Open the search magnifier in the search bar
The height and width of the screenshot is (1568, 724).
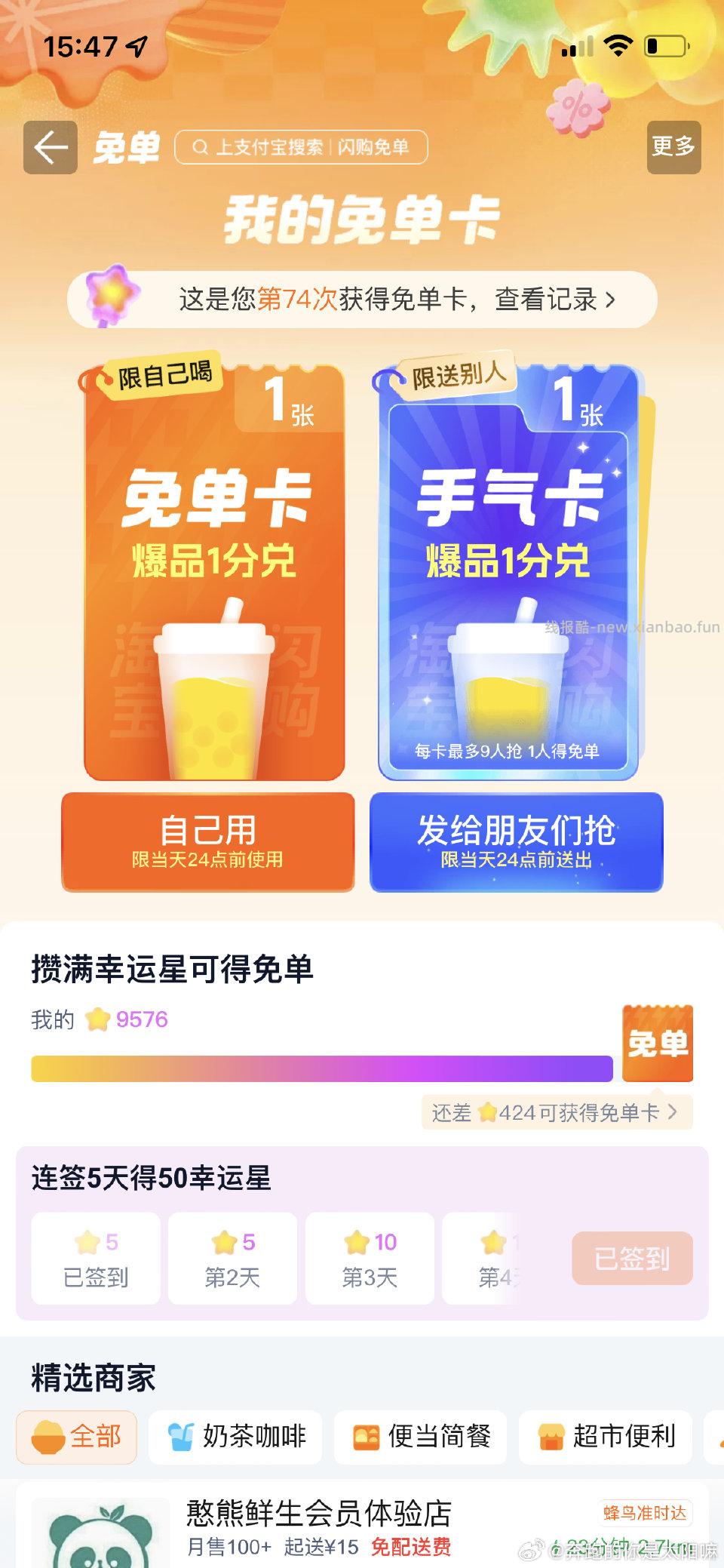click(x=200, y=148)
